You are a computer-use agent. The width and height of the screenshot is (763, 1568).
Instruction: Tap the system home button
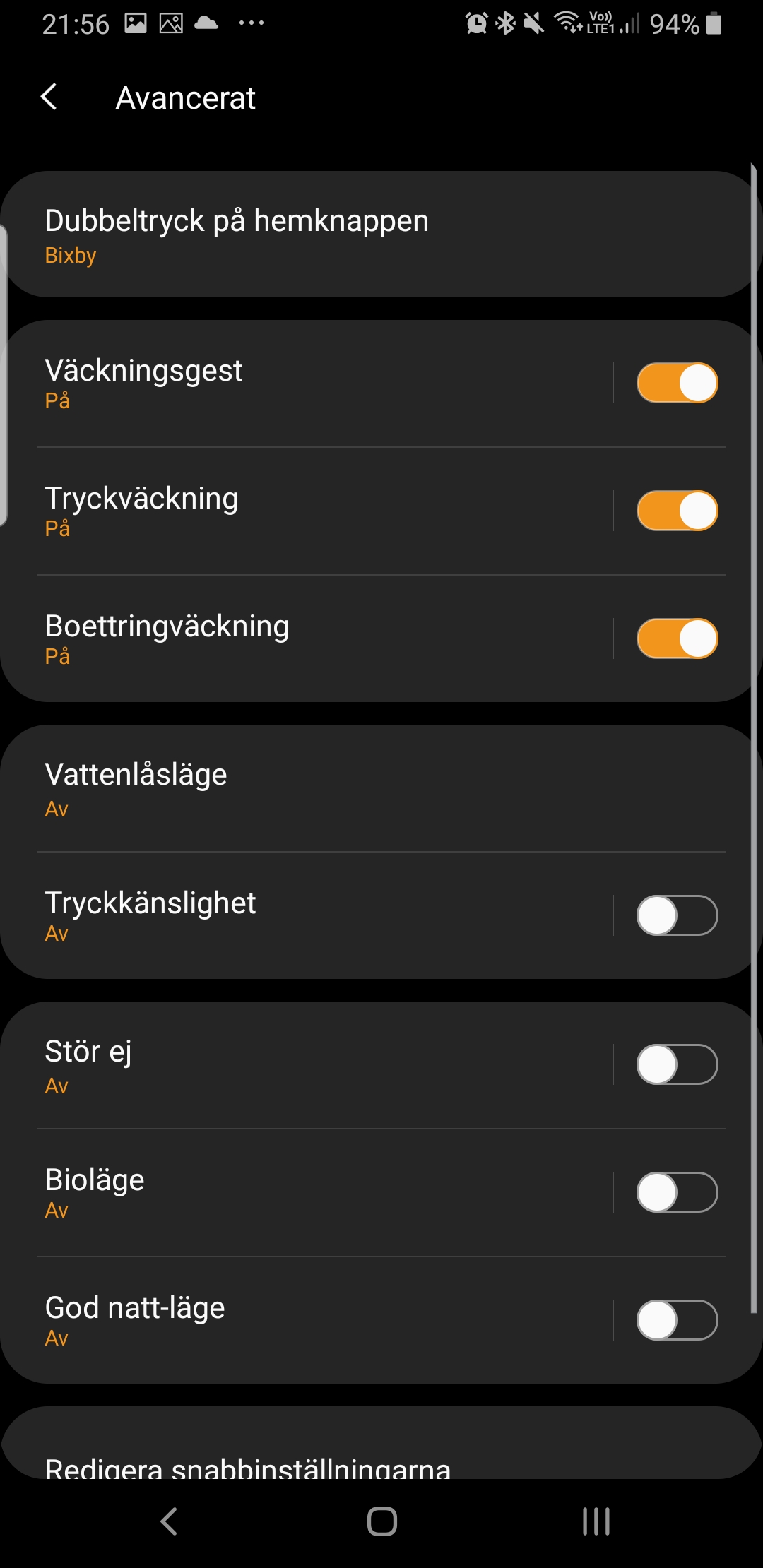381,1521
